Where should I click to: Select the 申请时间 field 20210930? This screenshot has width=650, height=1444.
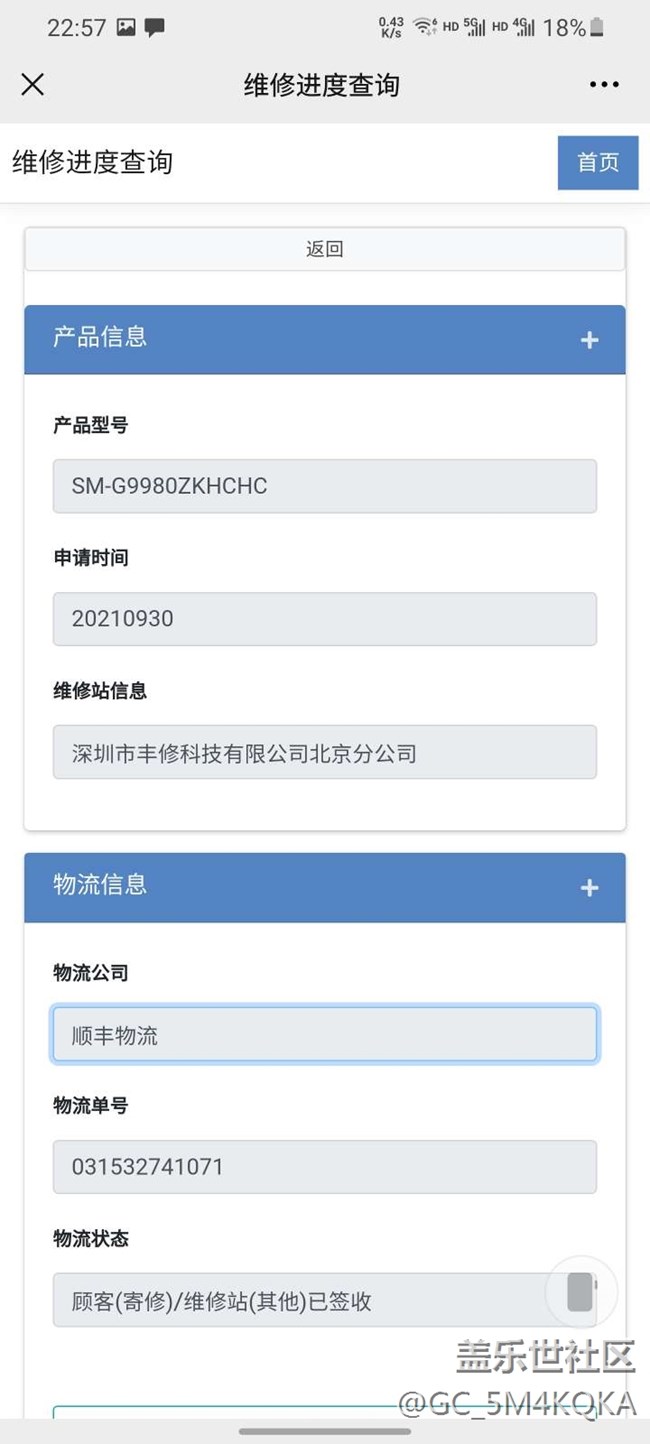[x=325, y=619]
